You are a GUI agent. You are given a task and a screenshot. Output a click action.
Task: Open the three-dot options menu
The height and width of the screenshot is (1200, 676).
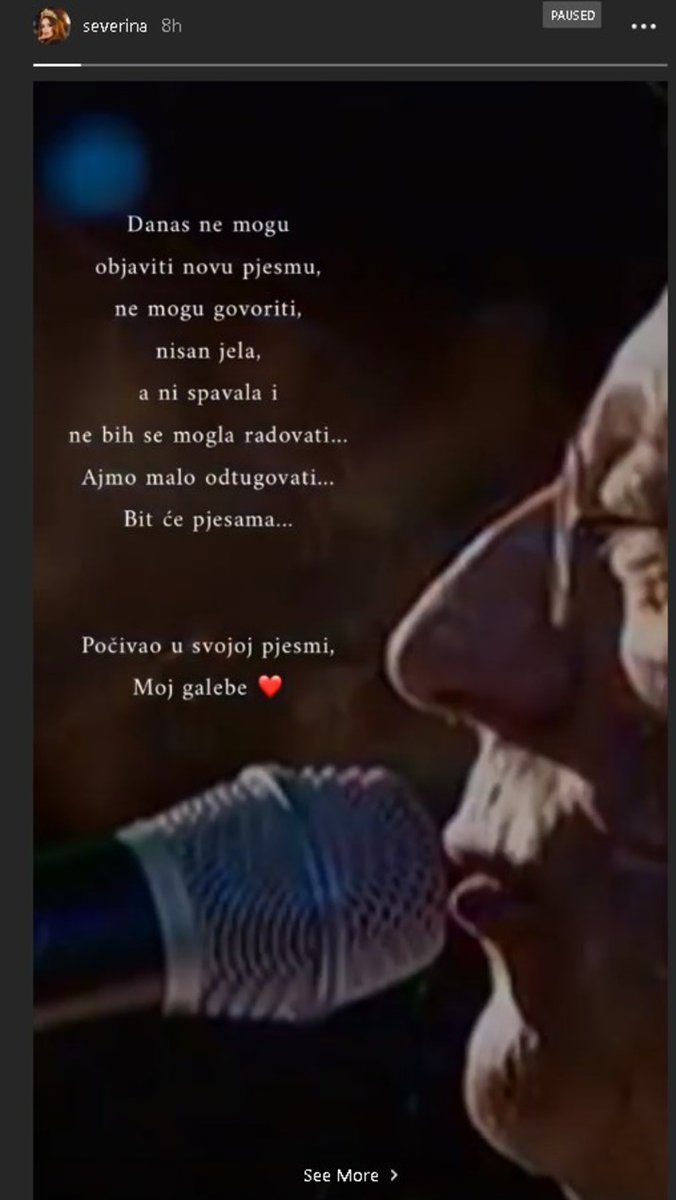pos(643,27)
